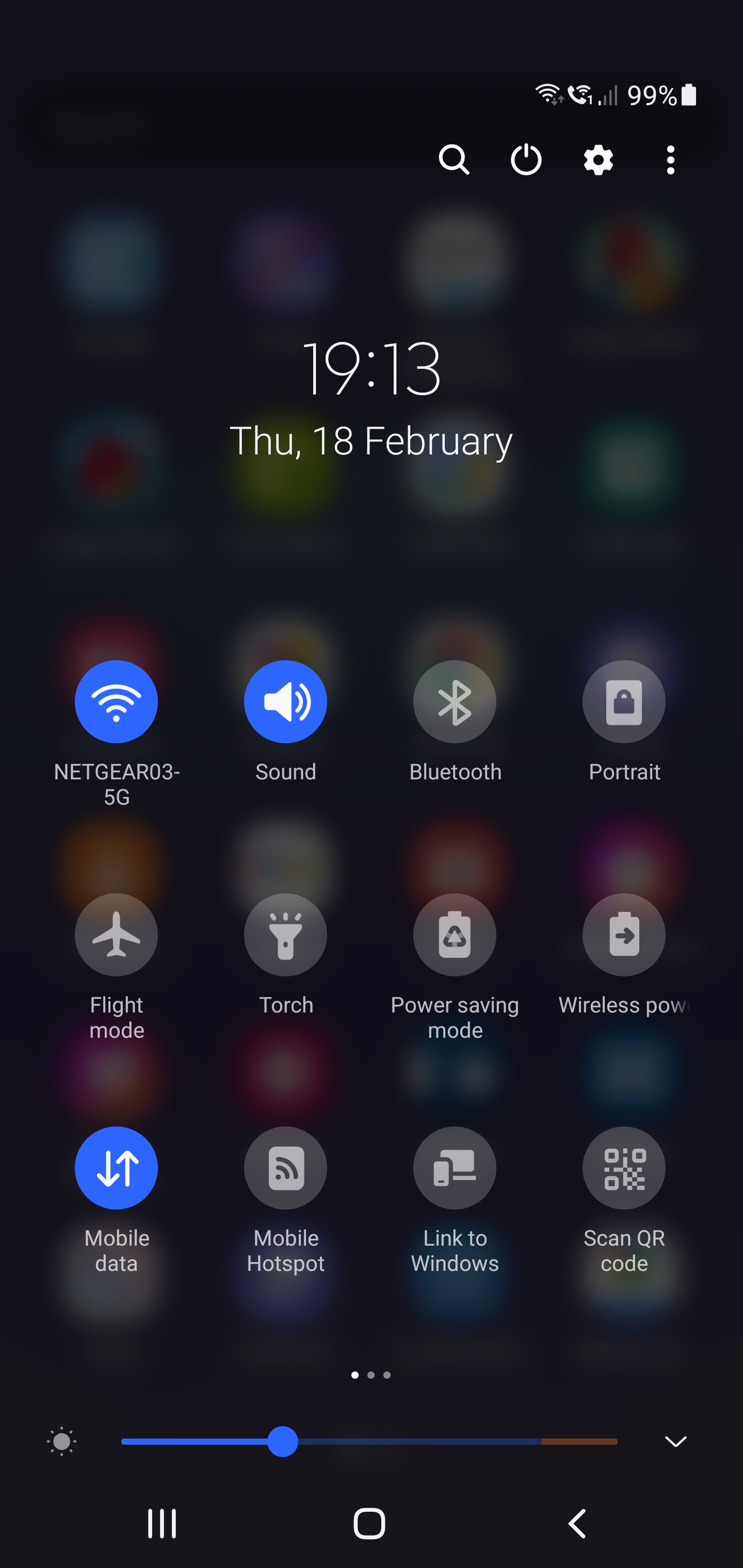Open quick settings search
Screen dimensions: 743x1568
tap(454, 160)
